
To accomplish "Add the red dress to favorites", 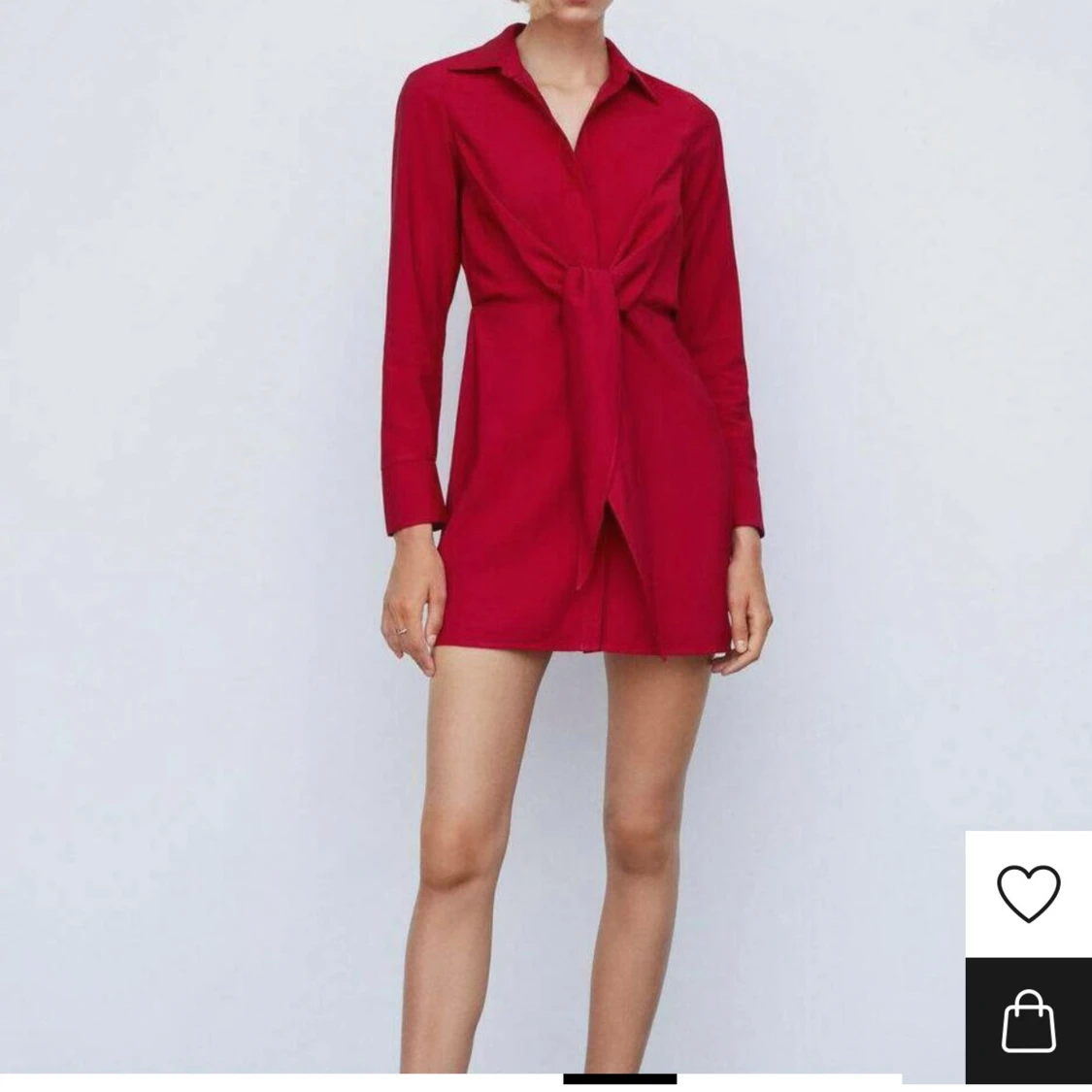I will pos(1029,893).
